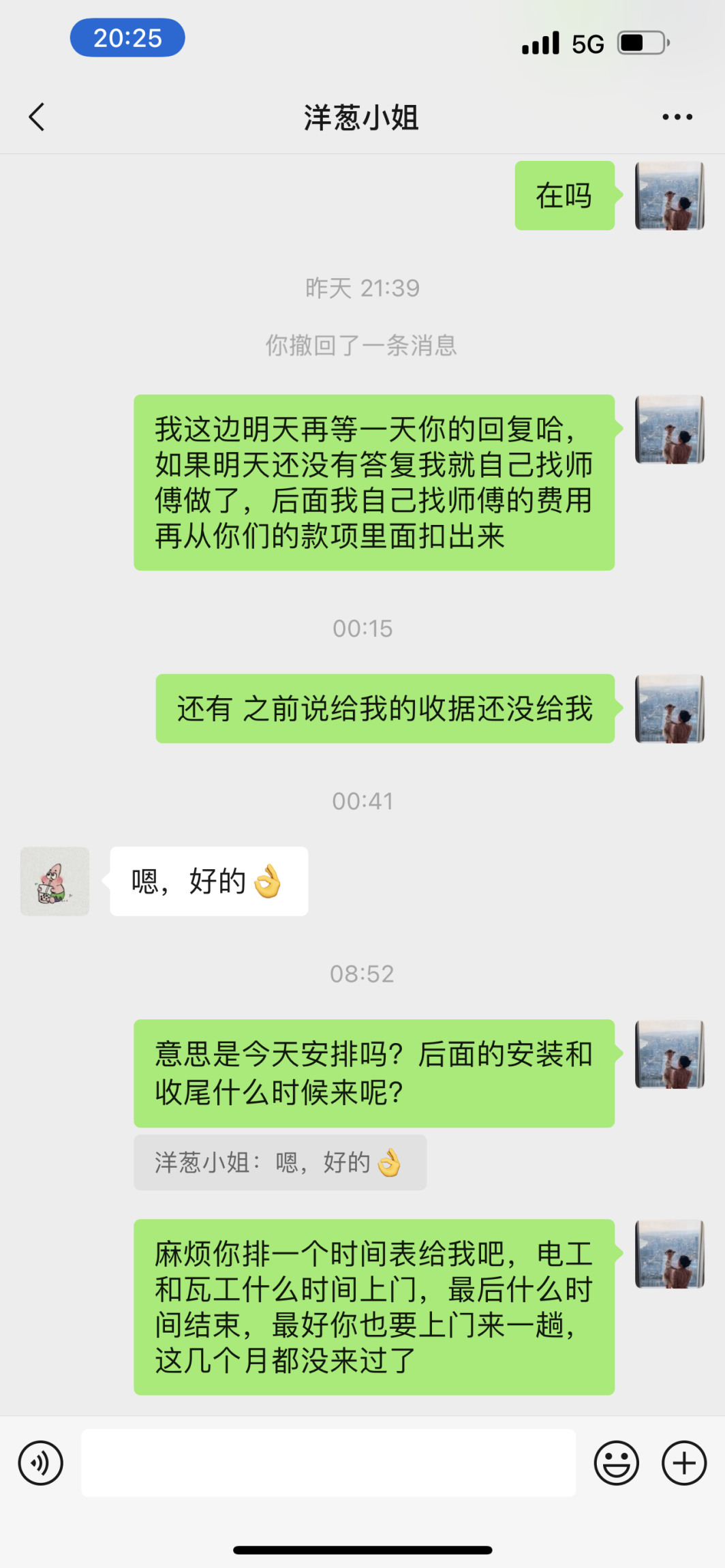Switch to voice message input
Viewport: 725px width, 1568px height.
pyautogui.click(x=41, y=1462)
